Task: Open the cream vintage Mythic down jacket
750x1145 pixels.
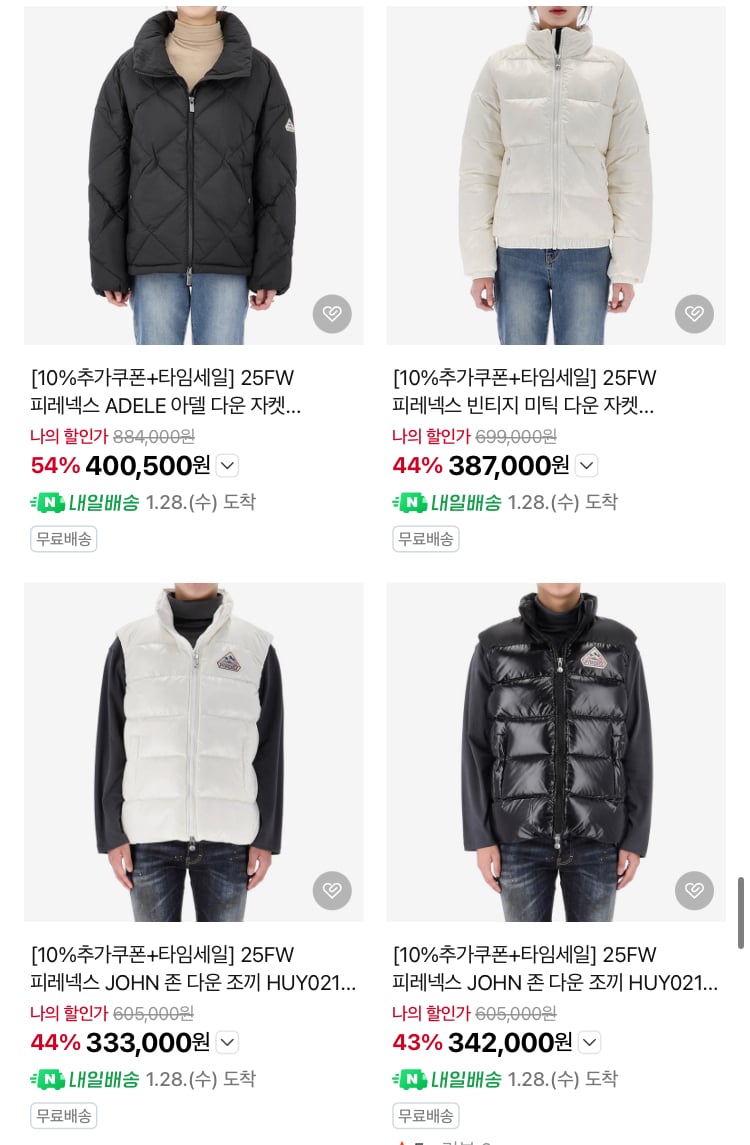Action: click(555, 175)
